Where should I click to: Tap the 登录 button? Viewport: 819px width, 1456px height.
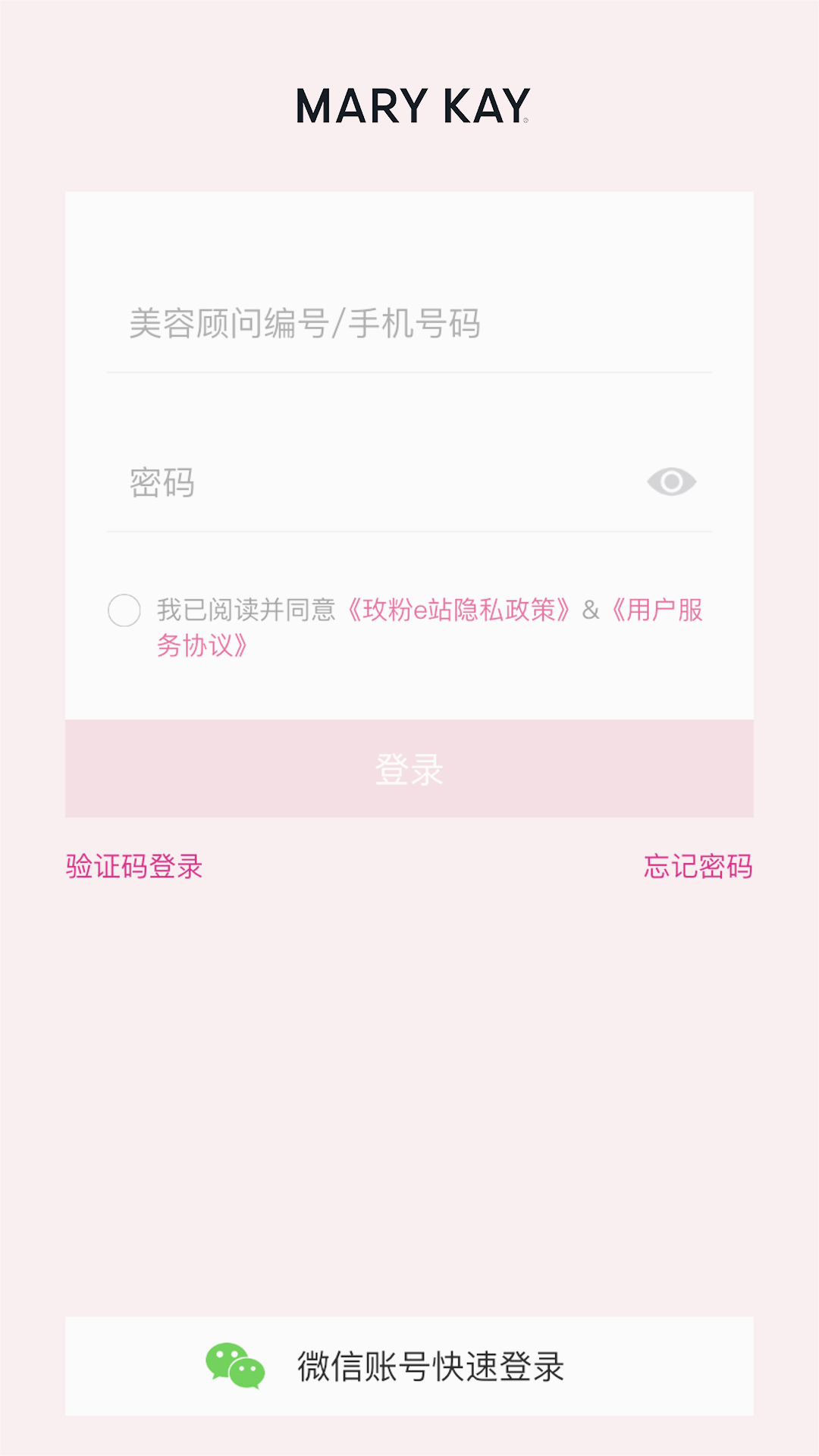point(409,769)
